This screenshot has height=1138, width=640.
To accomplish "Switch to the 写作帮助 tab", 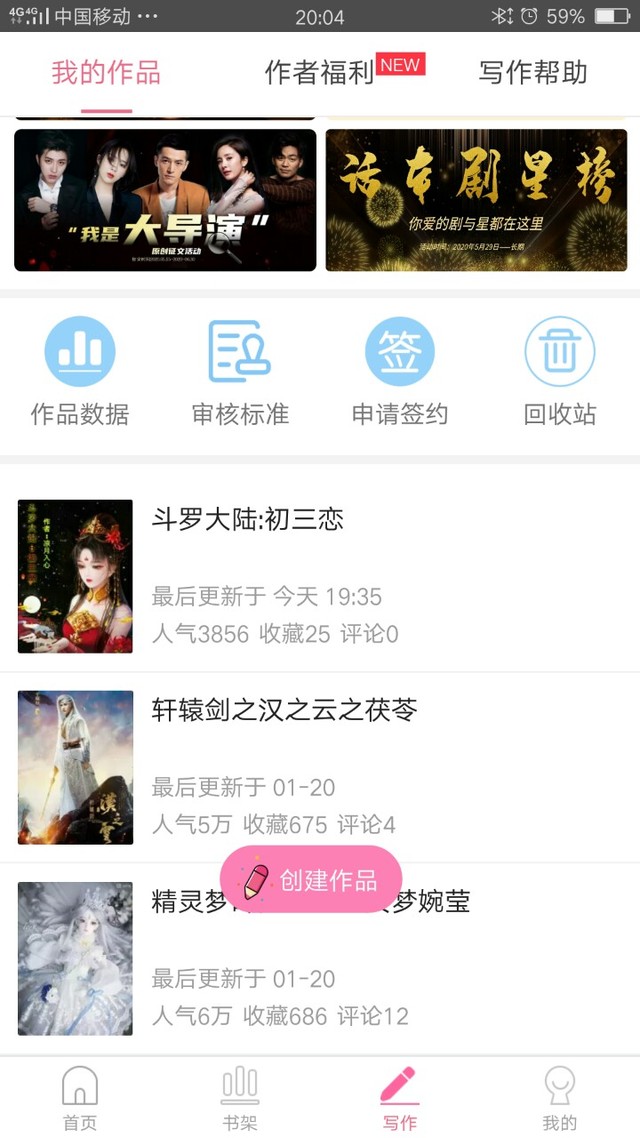I will point(532,73).
